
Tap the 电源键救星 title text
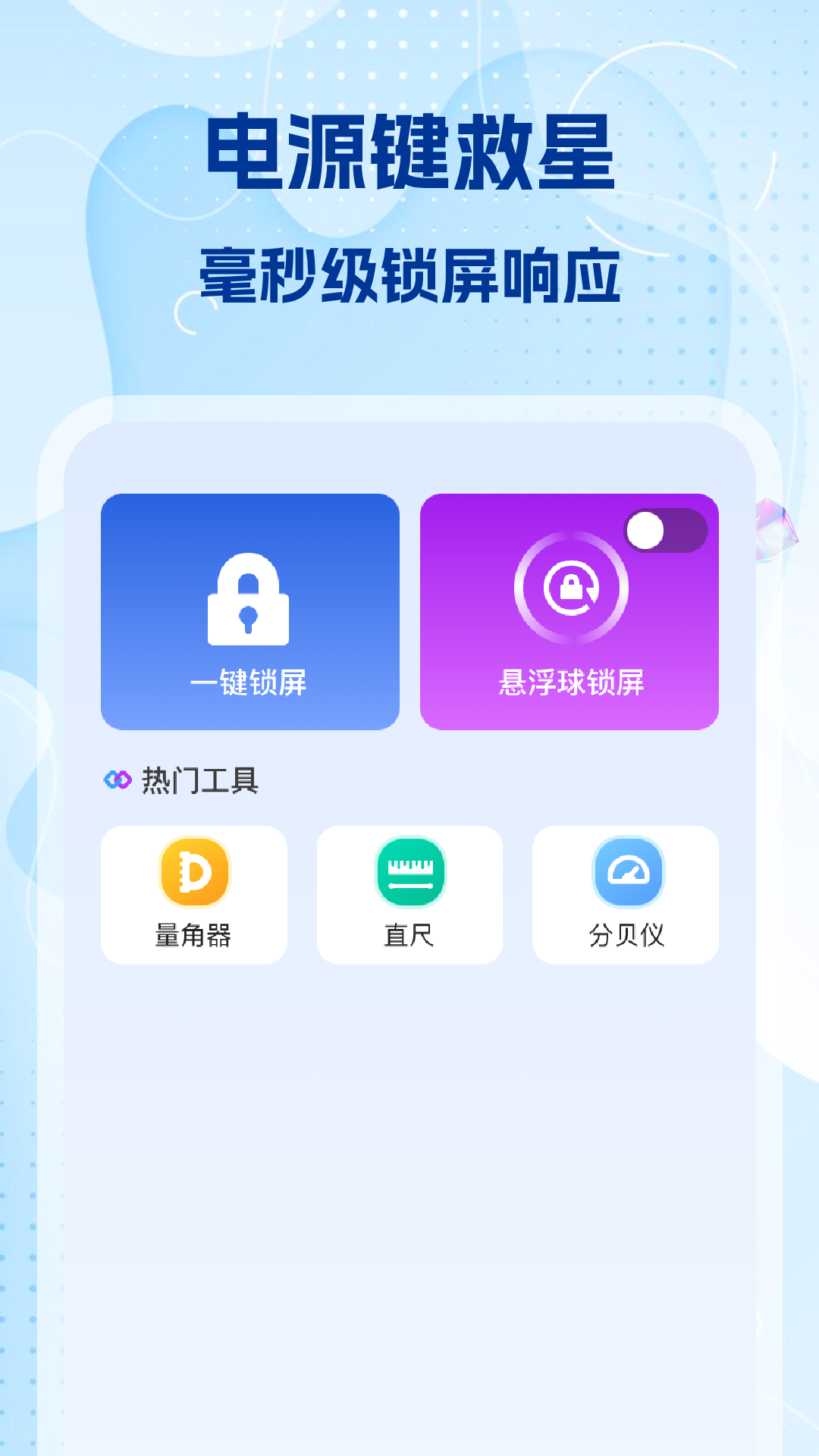[409, 152]
